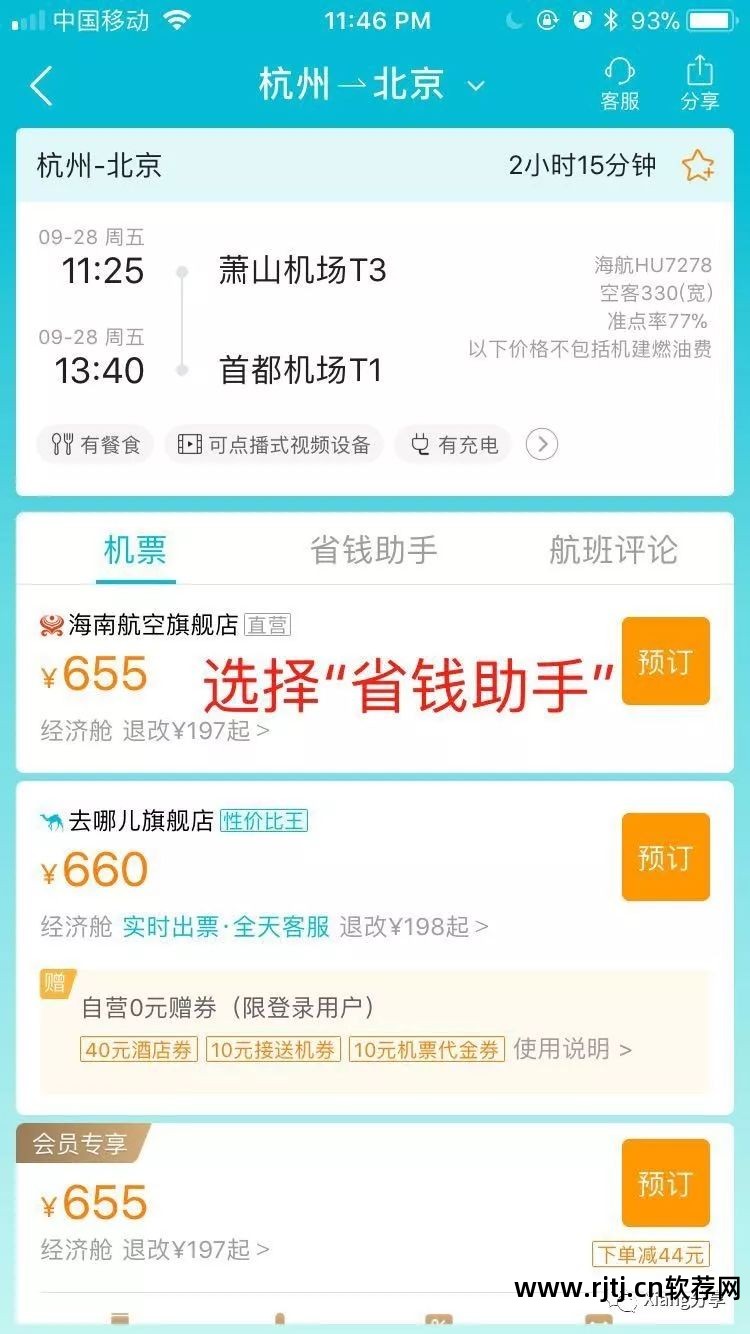This screenshot has width=750, height=1334.
Task: Favorite this flight with the star icon
Action: [x=698, y=166]
